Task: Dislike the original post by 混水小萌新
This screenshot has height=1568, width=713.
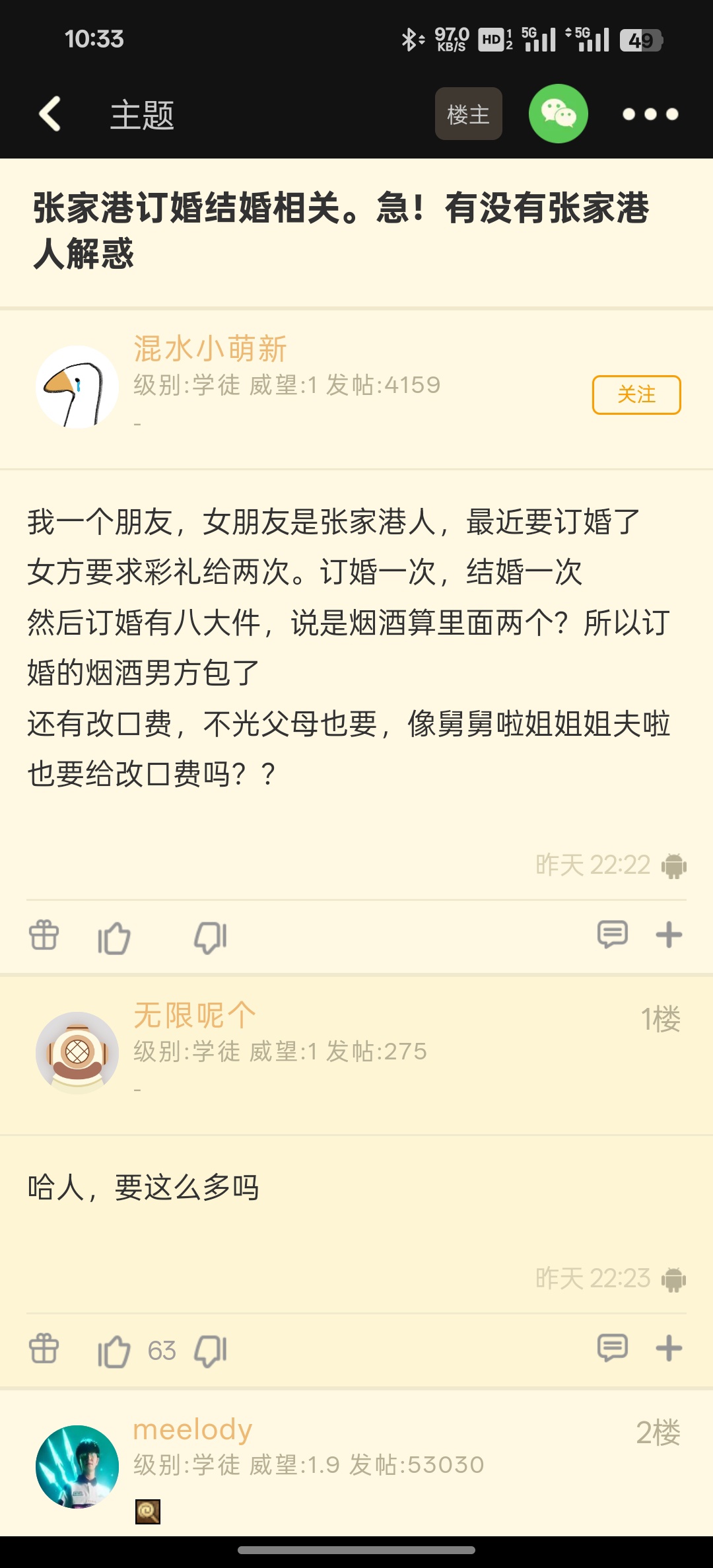Action: 211,937
